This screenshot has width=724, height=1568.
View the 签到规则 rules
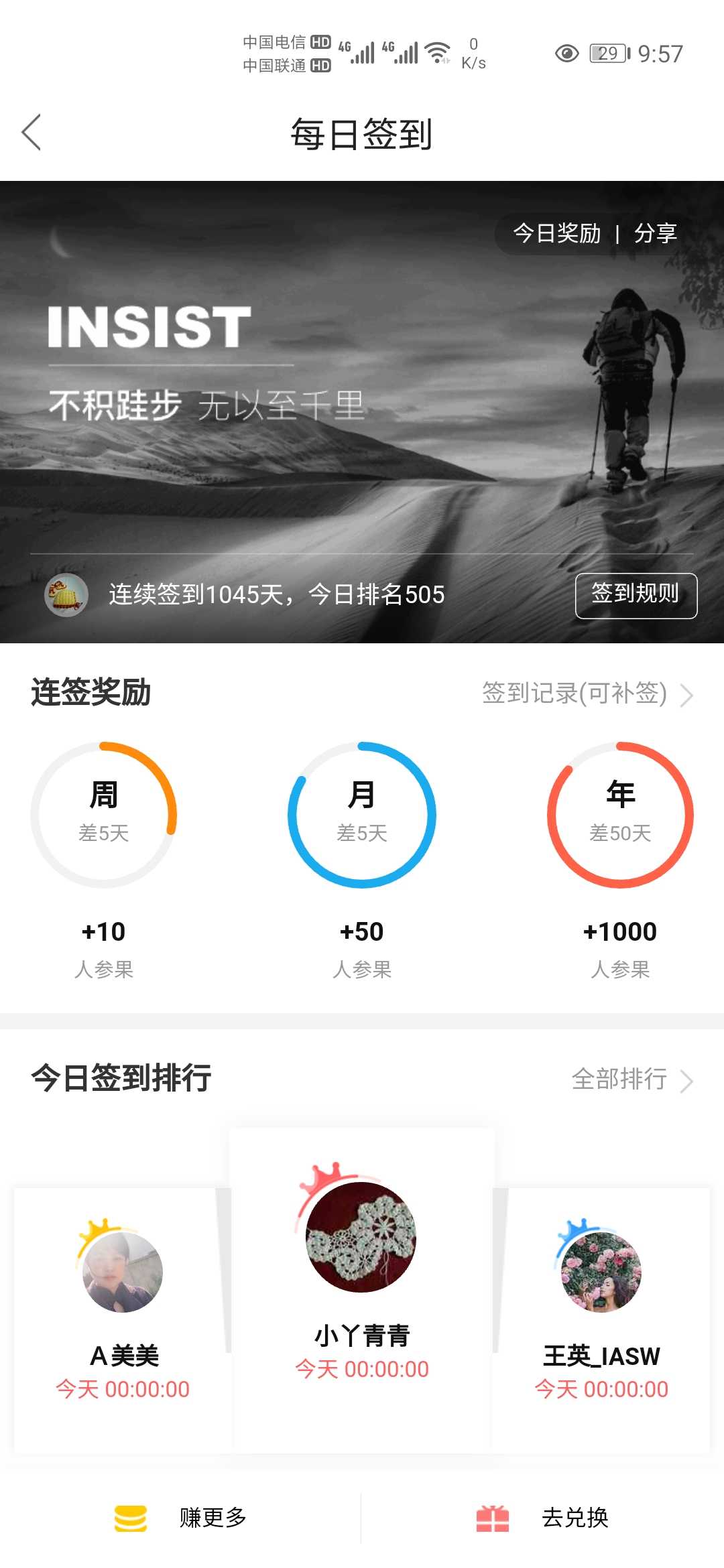pos(636,595)
